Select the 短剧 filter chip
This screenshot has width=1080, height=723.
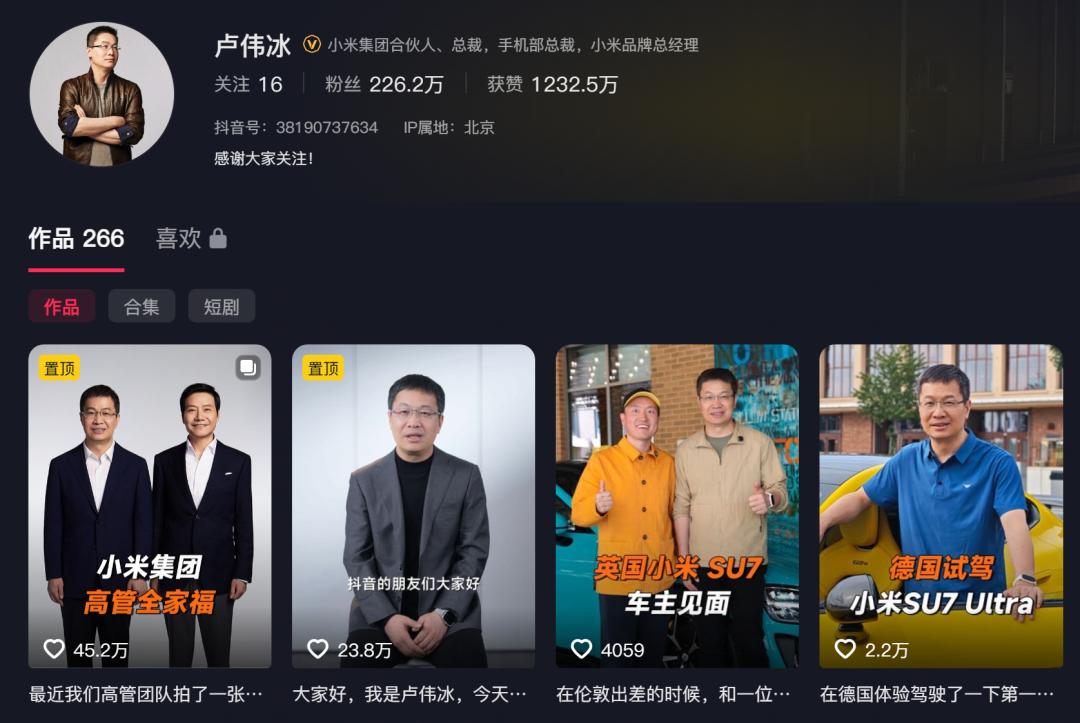pos(221,307)
